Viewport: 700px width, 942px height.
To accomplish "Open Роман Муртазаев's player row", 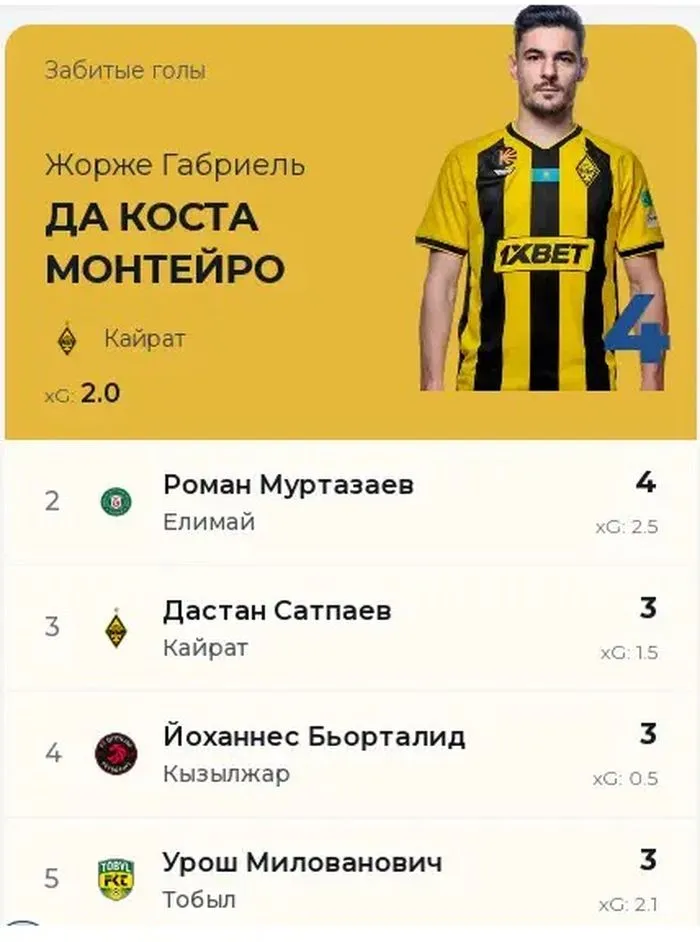I will 288,485.
